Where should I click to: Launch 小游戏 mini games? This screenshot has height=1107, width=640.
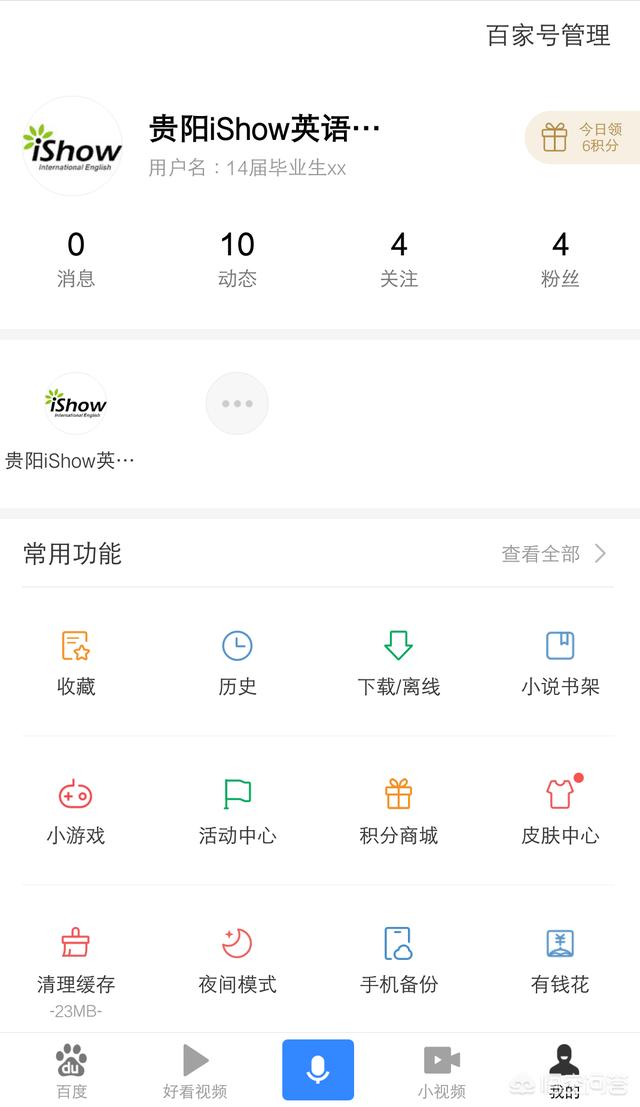point(76,812)
